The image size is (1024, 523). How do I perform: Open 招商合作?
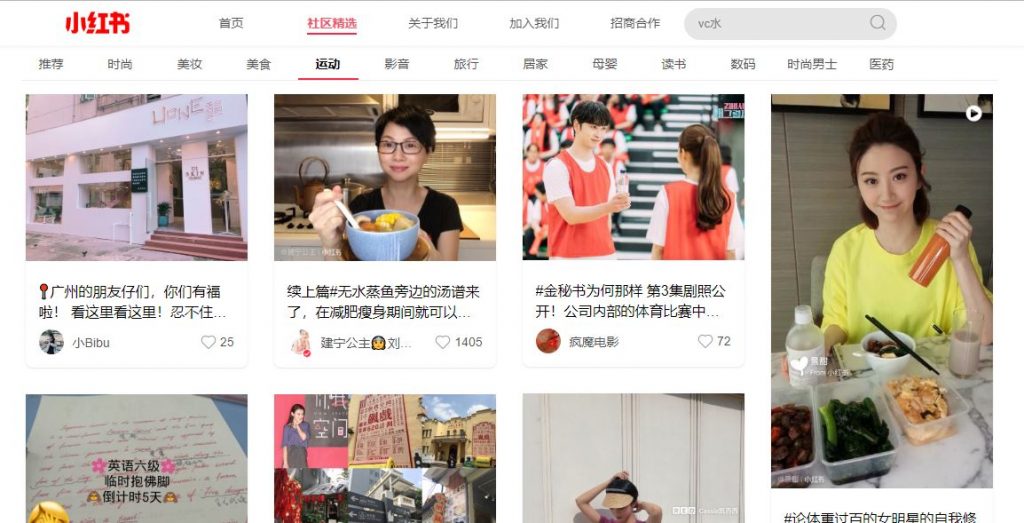tap(635, 23)
